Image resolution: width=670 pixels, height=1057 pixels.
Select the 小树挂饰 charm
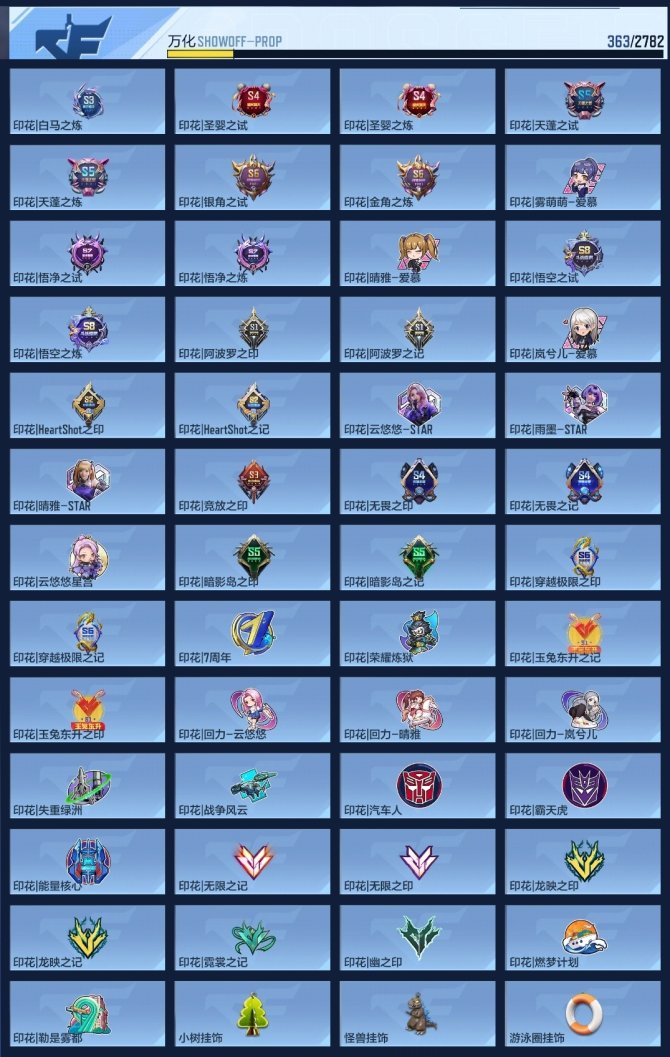pyautogui.click(x=253, y=1013)
